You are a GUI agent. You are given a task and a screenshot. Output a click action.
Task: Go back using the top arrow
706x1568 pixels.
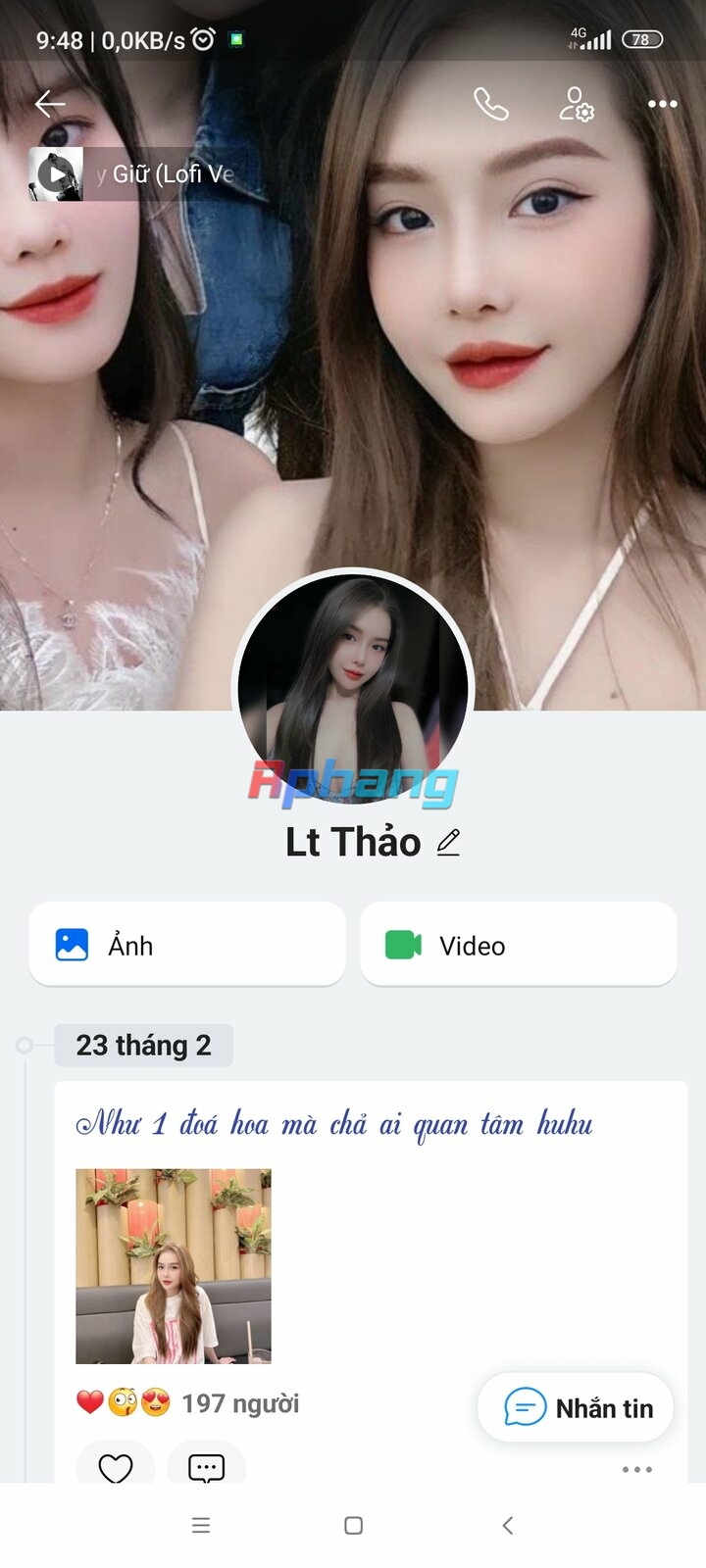point(49,104)
